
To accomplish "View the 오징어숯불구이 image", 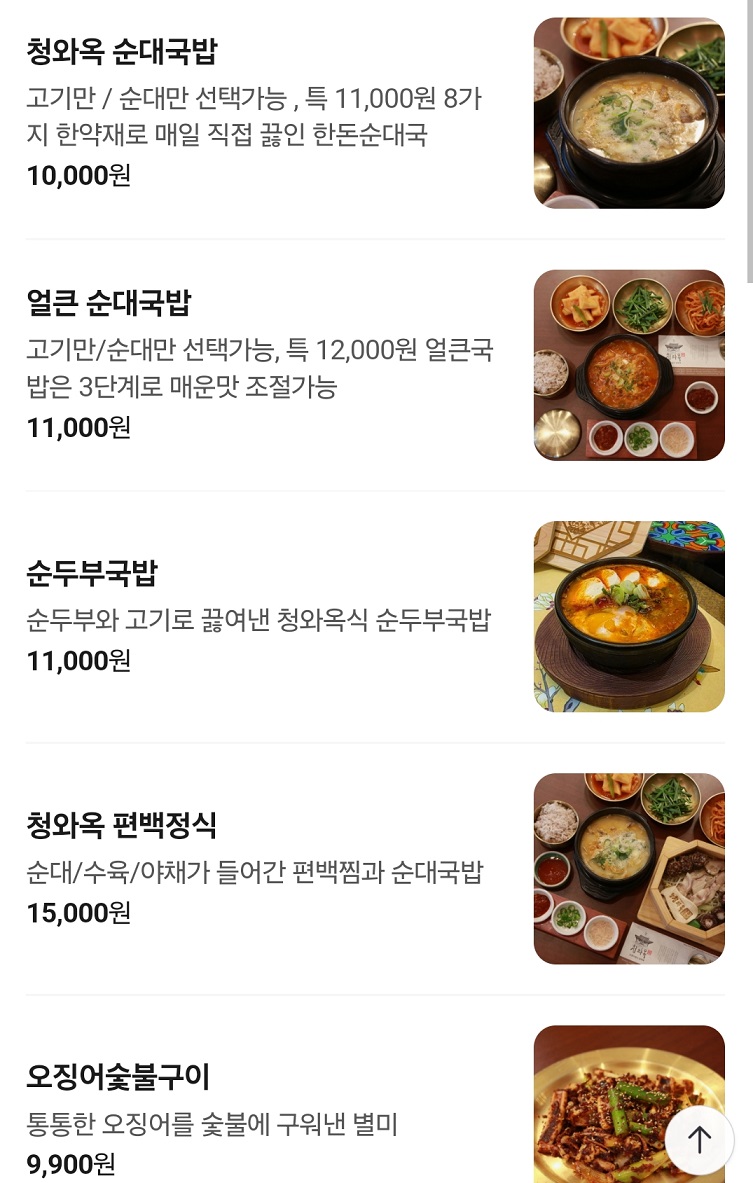I will tap(629, 1104).
